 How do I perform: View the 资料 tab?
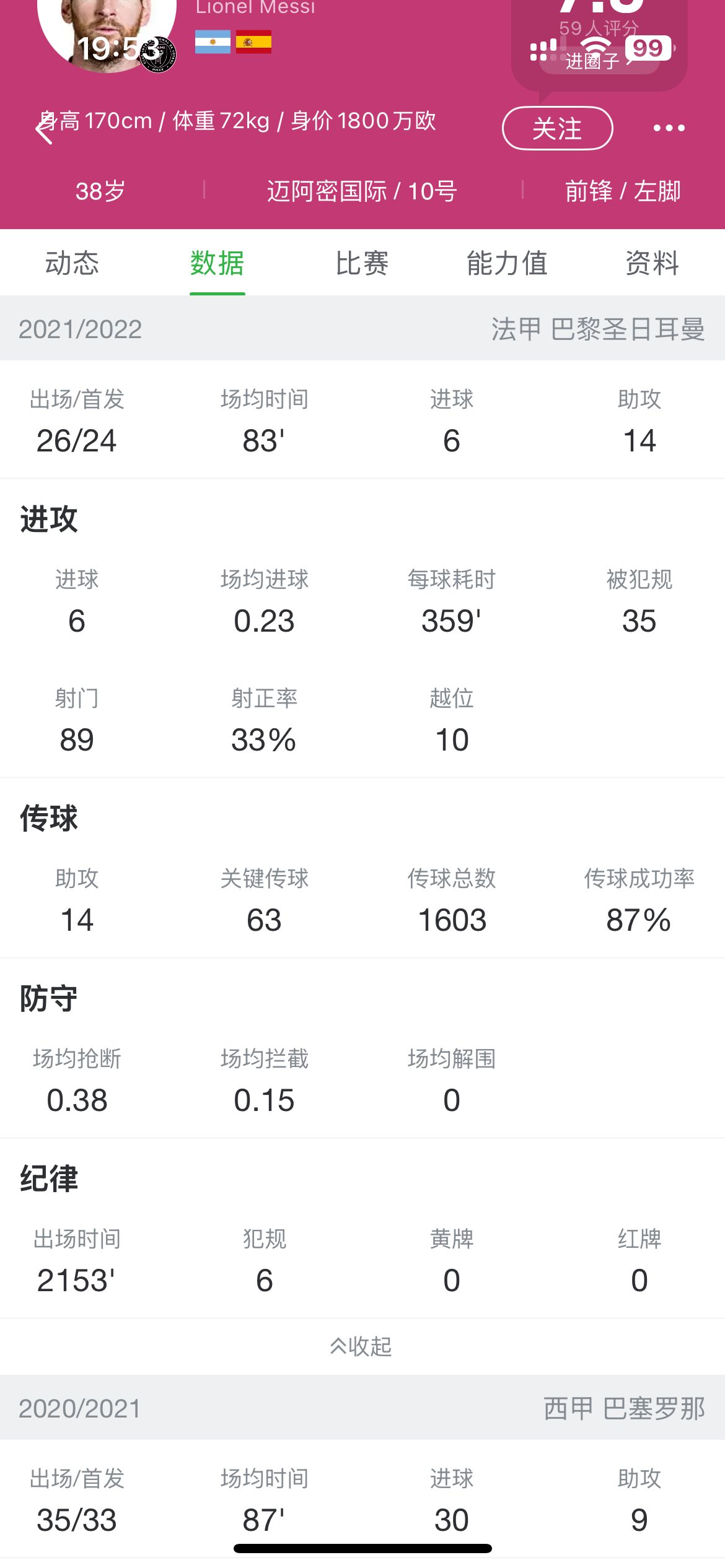(652, 263)
